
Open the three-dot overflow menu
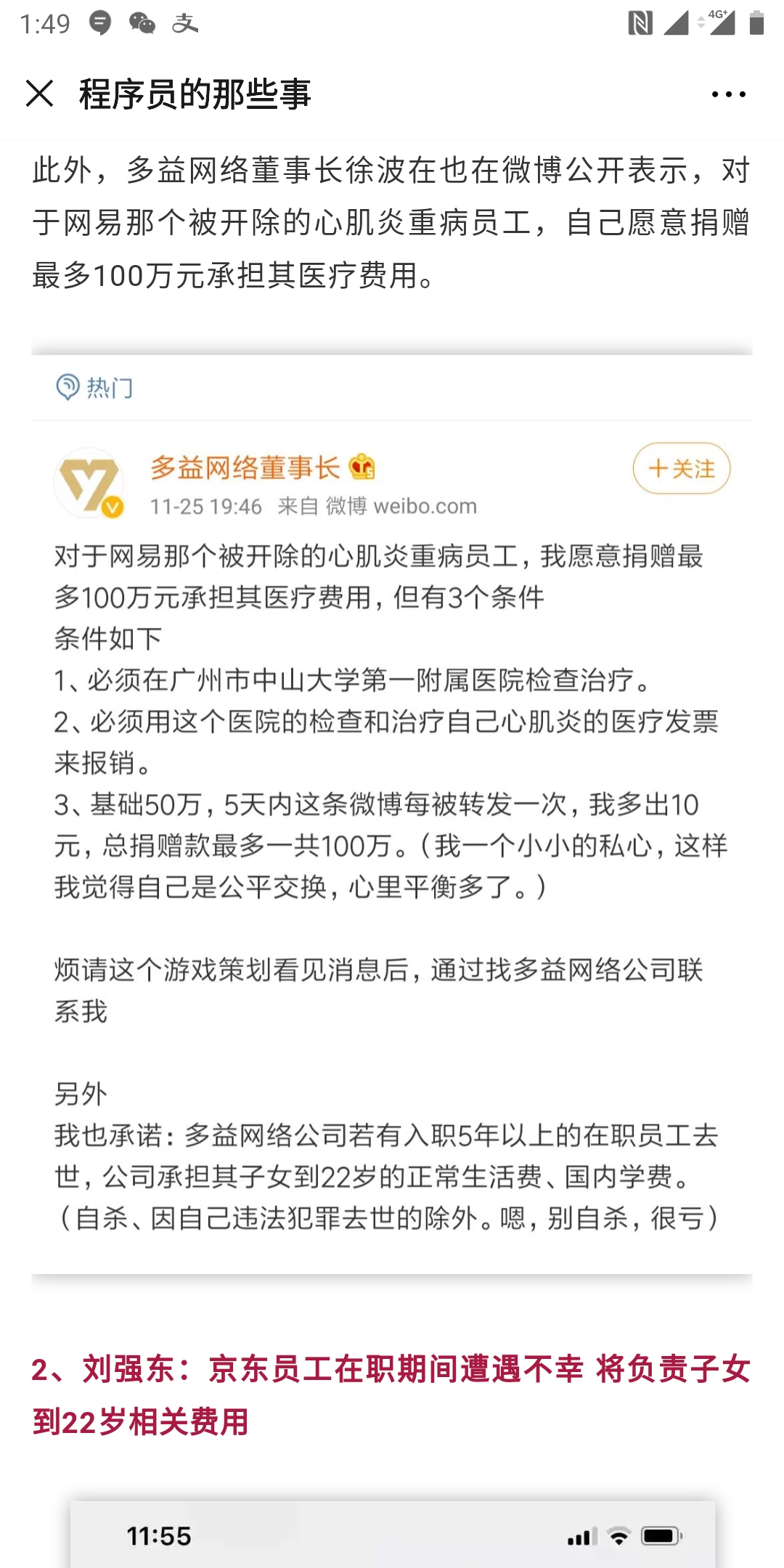pos(728,94)
